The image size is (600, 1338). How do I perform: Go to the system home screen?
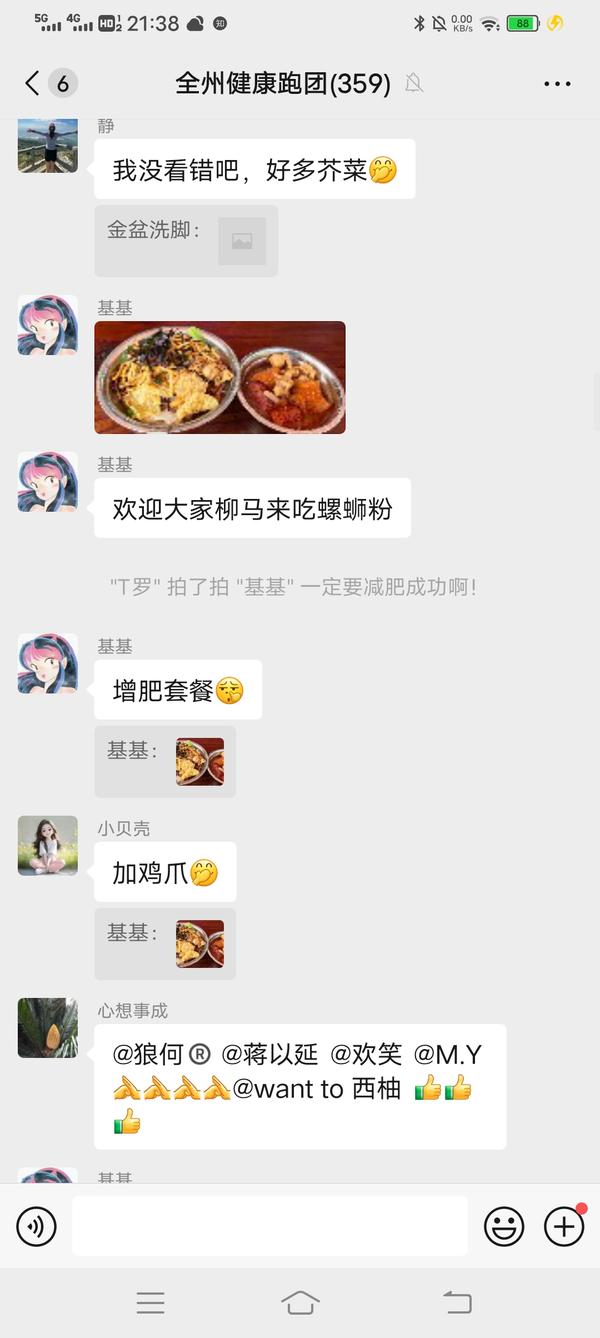(300, 1302)
